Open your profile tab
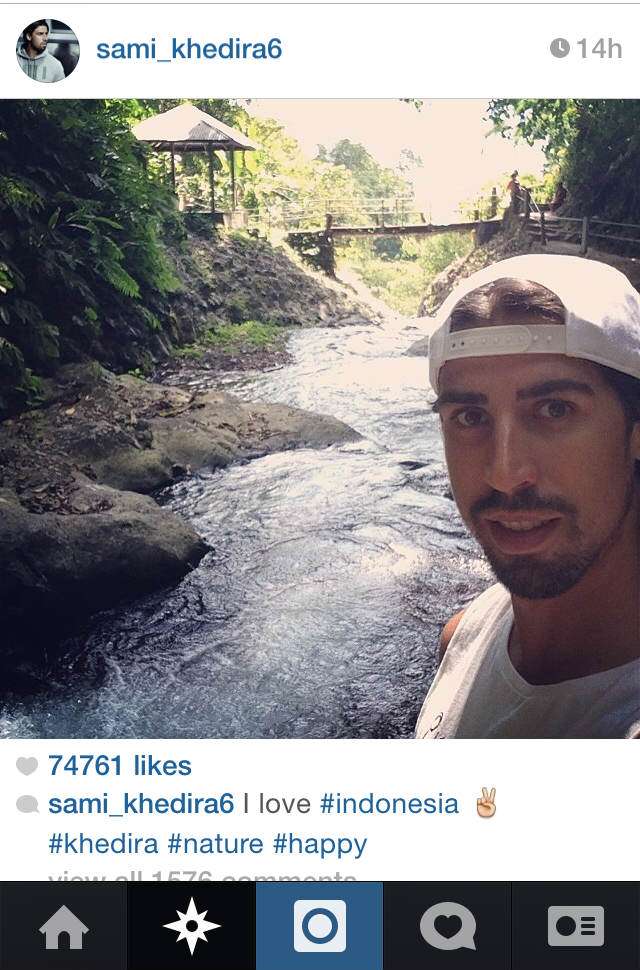Viewport: 640px width, 970px height. pos(576,926)
